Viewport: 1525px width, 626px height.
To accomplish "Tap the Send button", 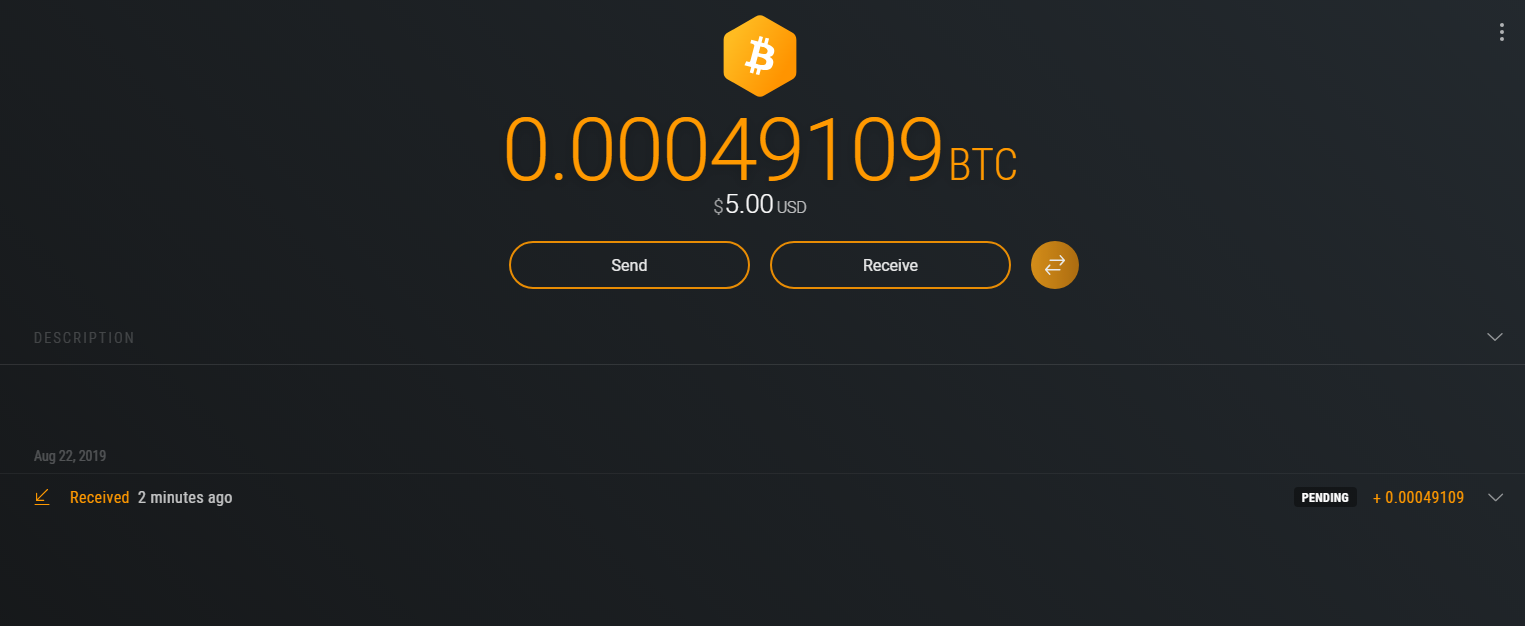I will [x=629, y=265].
